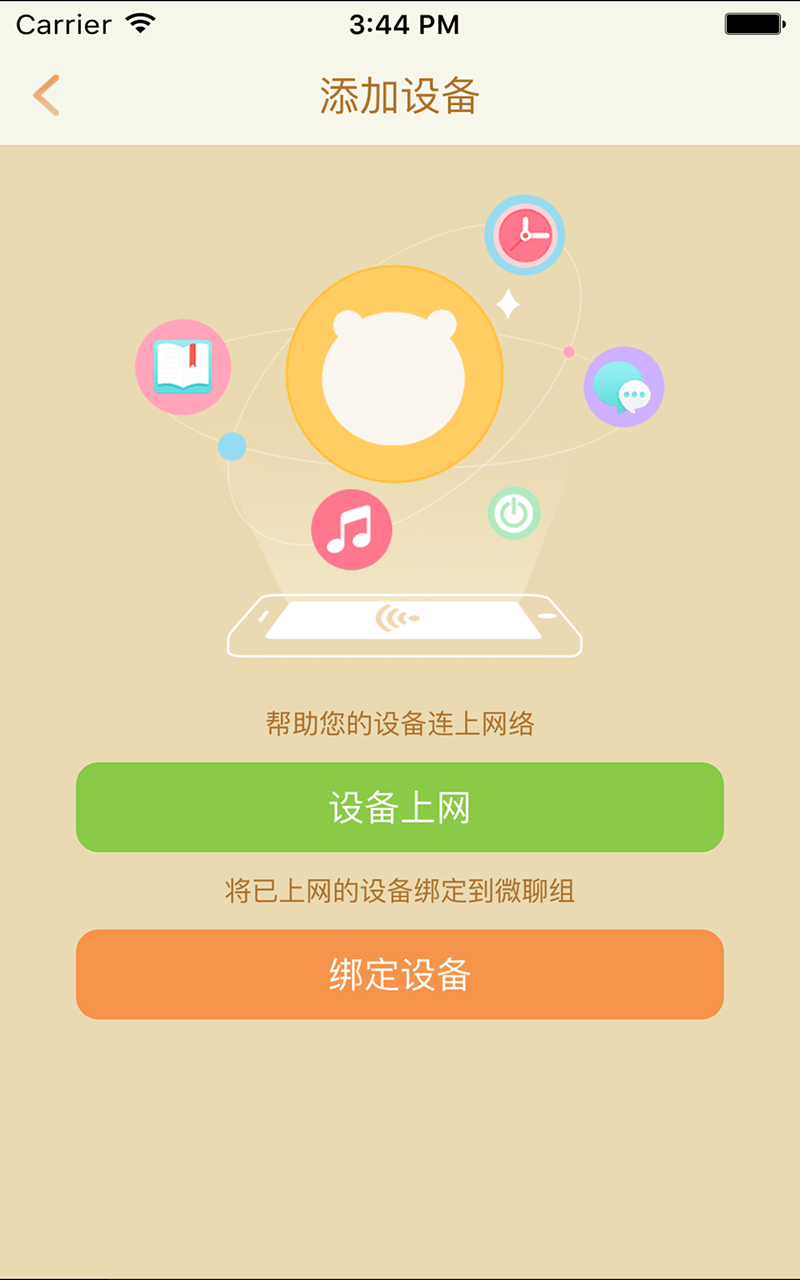Screen dimensions: 800x1280
Task: Tap the phone illustration at the bottom
Action: tap(404, 622)
